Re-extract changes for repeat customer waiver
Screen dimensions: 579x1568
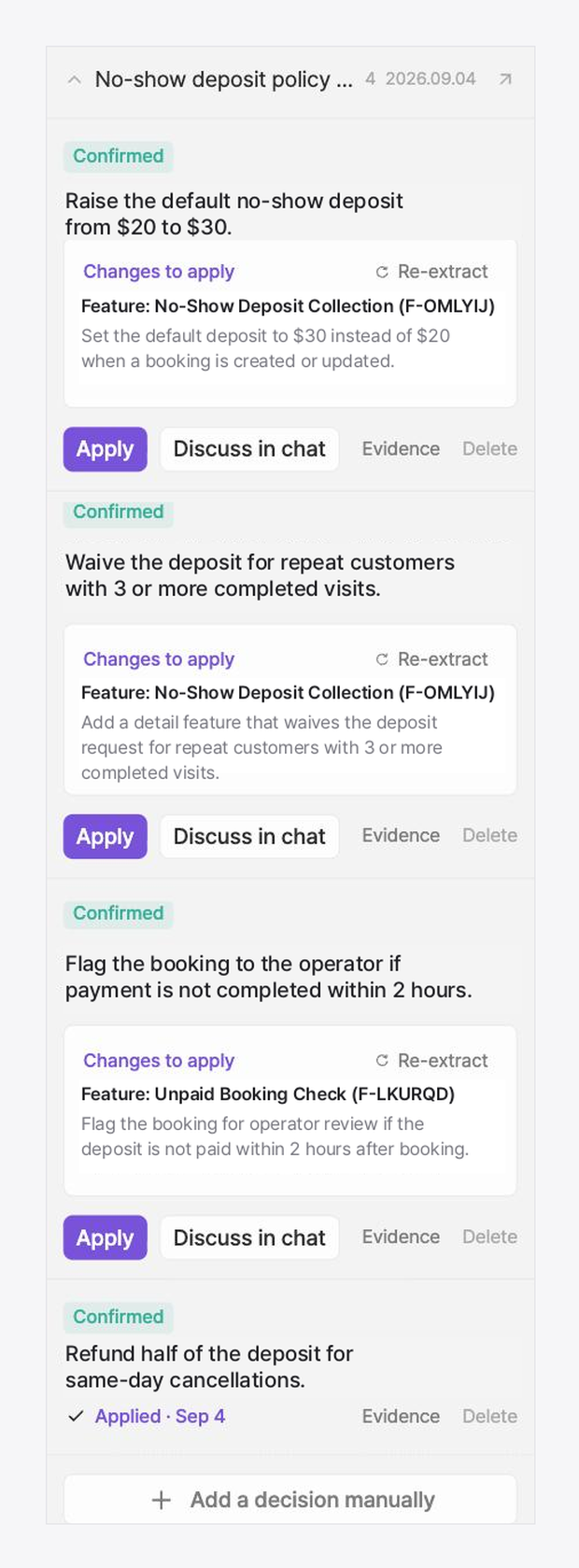[431, 659]
